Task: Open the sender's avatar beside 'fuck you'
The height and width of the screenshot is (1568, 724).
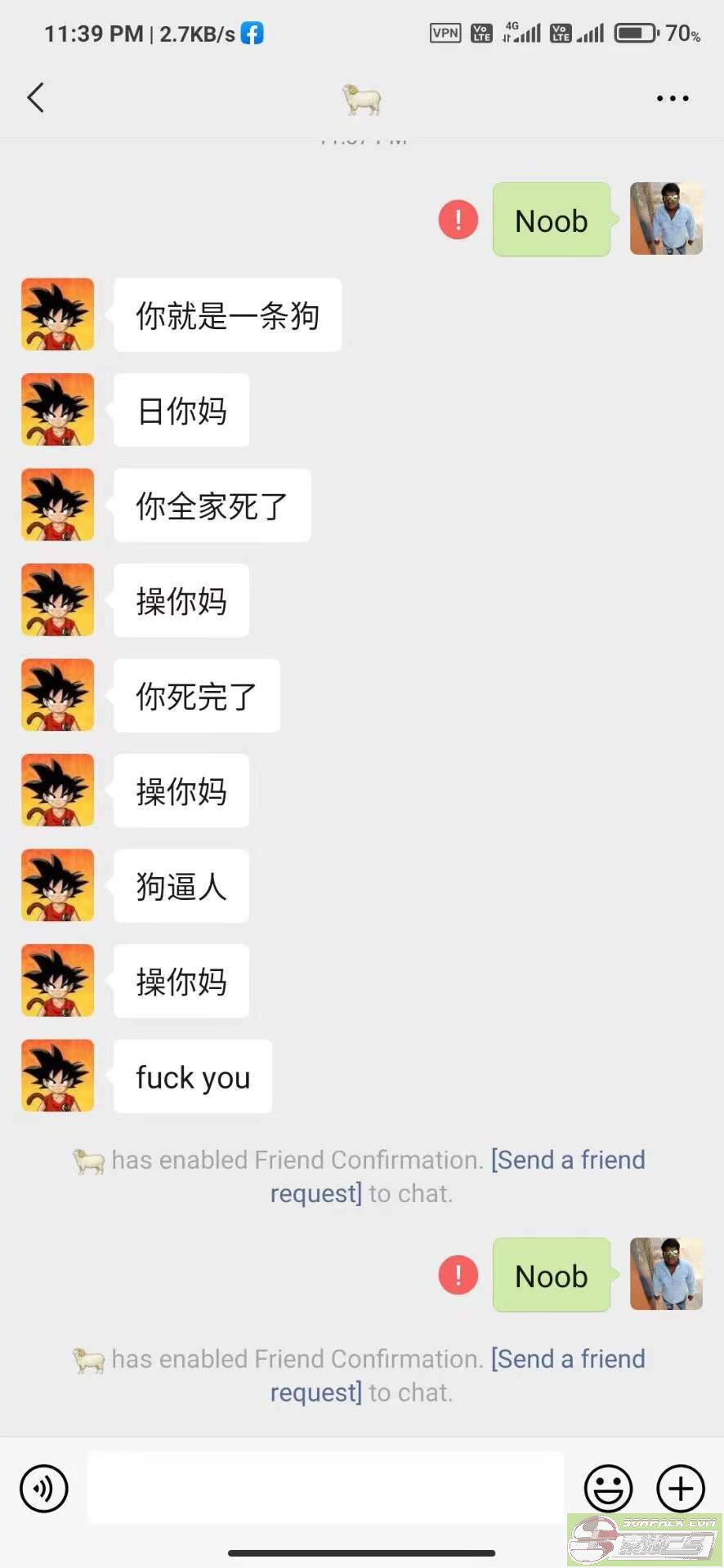Action: click(x=58, y=1076)
